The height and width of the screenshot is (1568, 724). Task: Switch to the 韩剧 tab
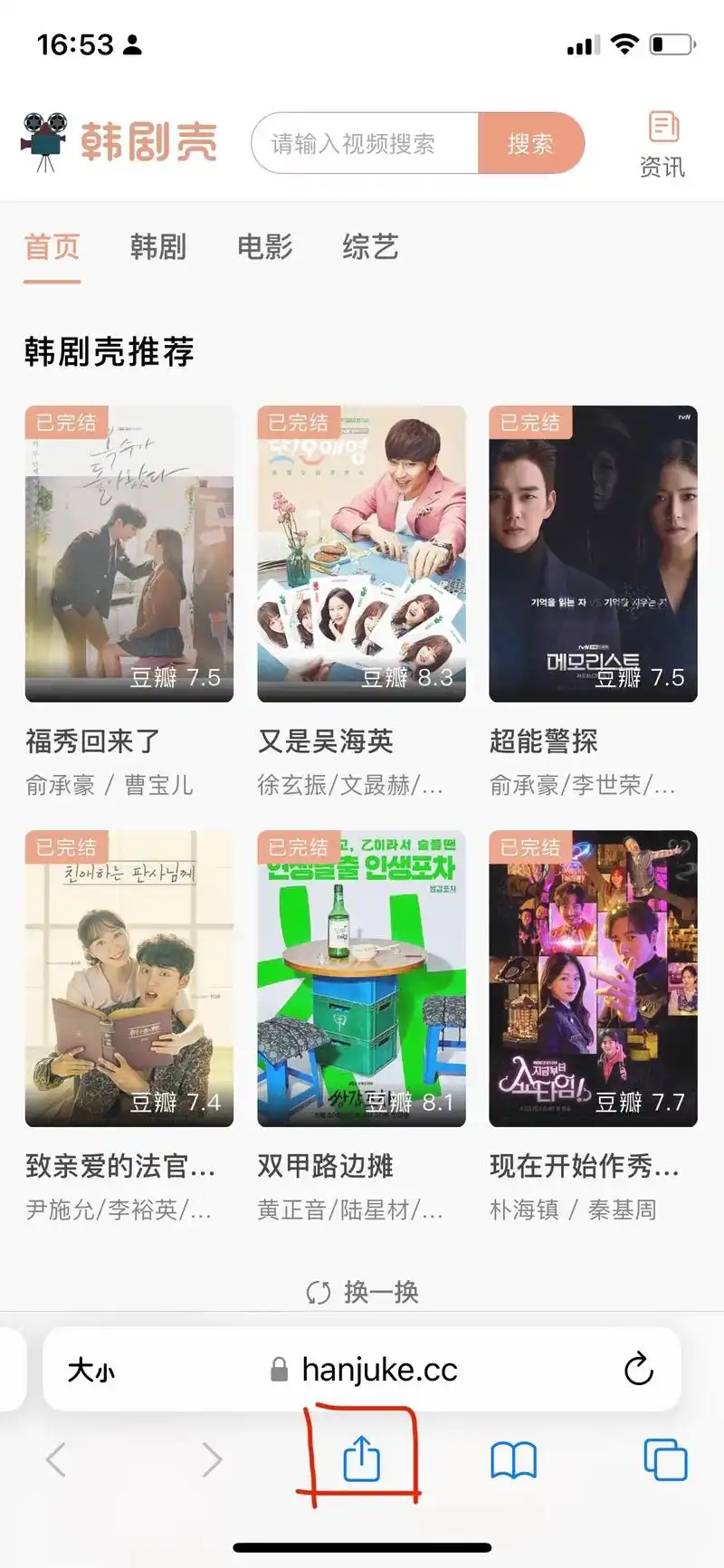pyautogui.click(x=157, y=247)
